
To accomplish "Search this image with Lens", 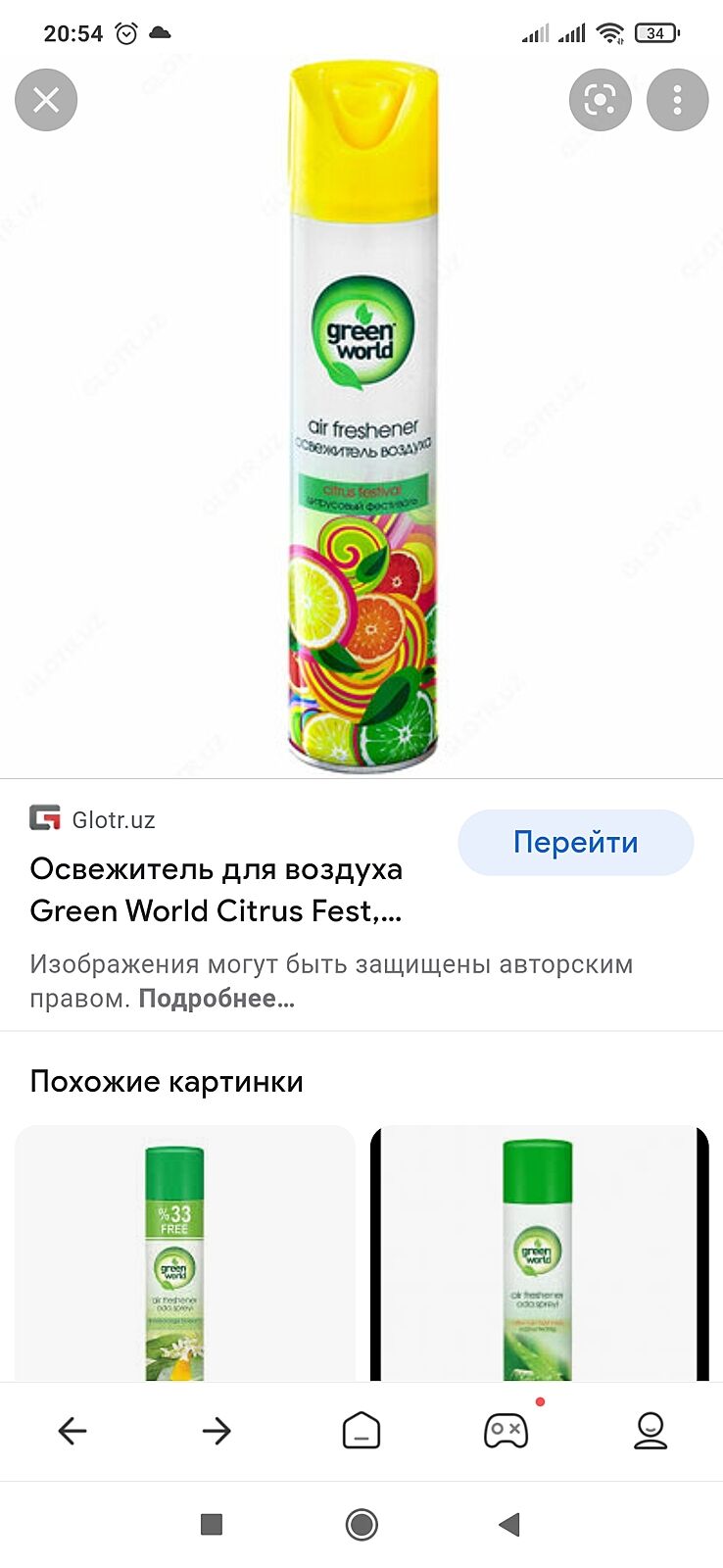I will point(600,100).
